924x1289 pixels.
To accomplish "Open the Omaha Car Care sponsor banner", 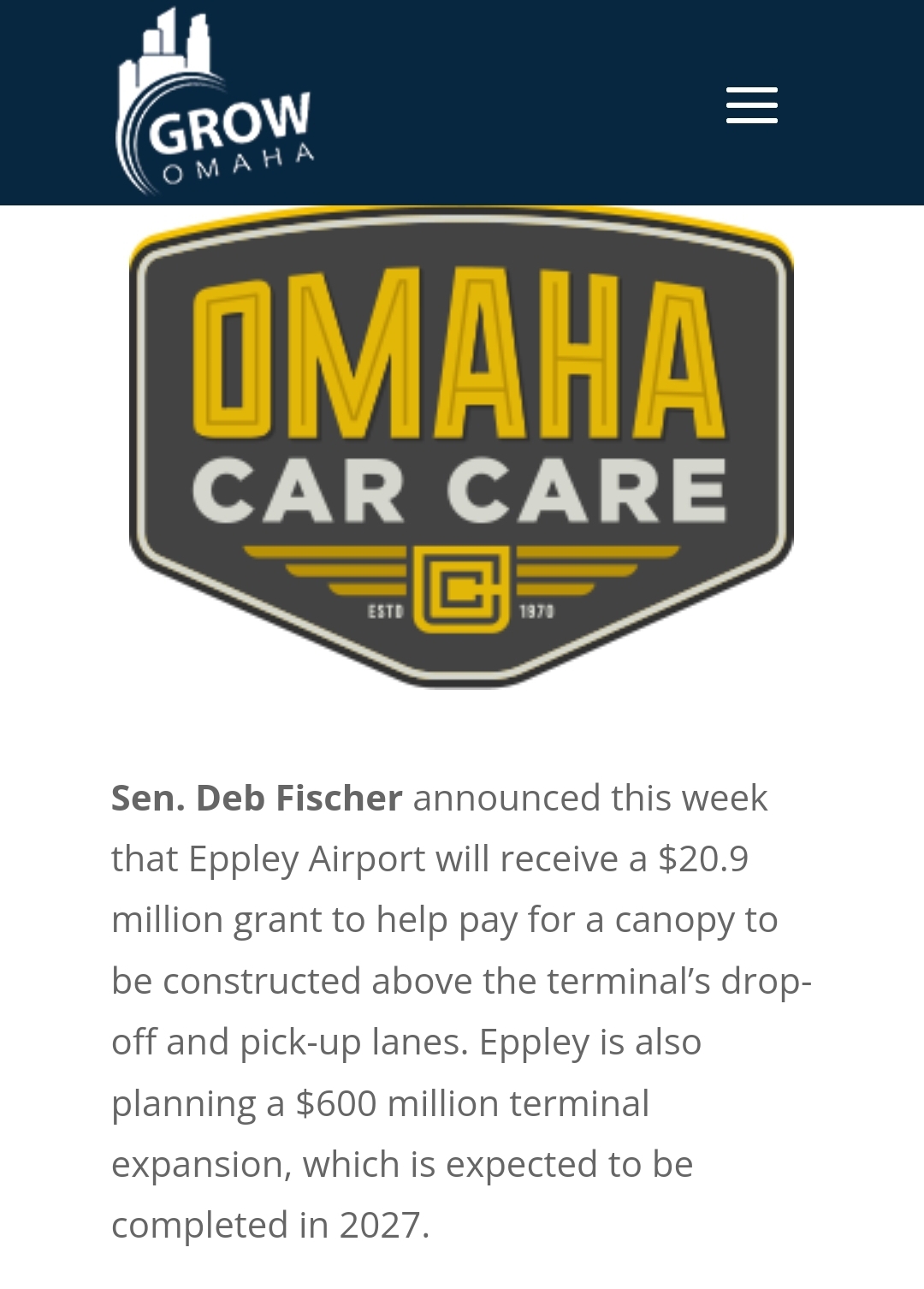I will pyautogui.click(x=461, y=447).
